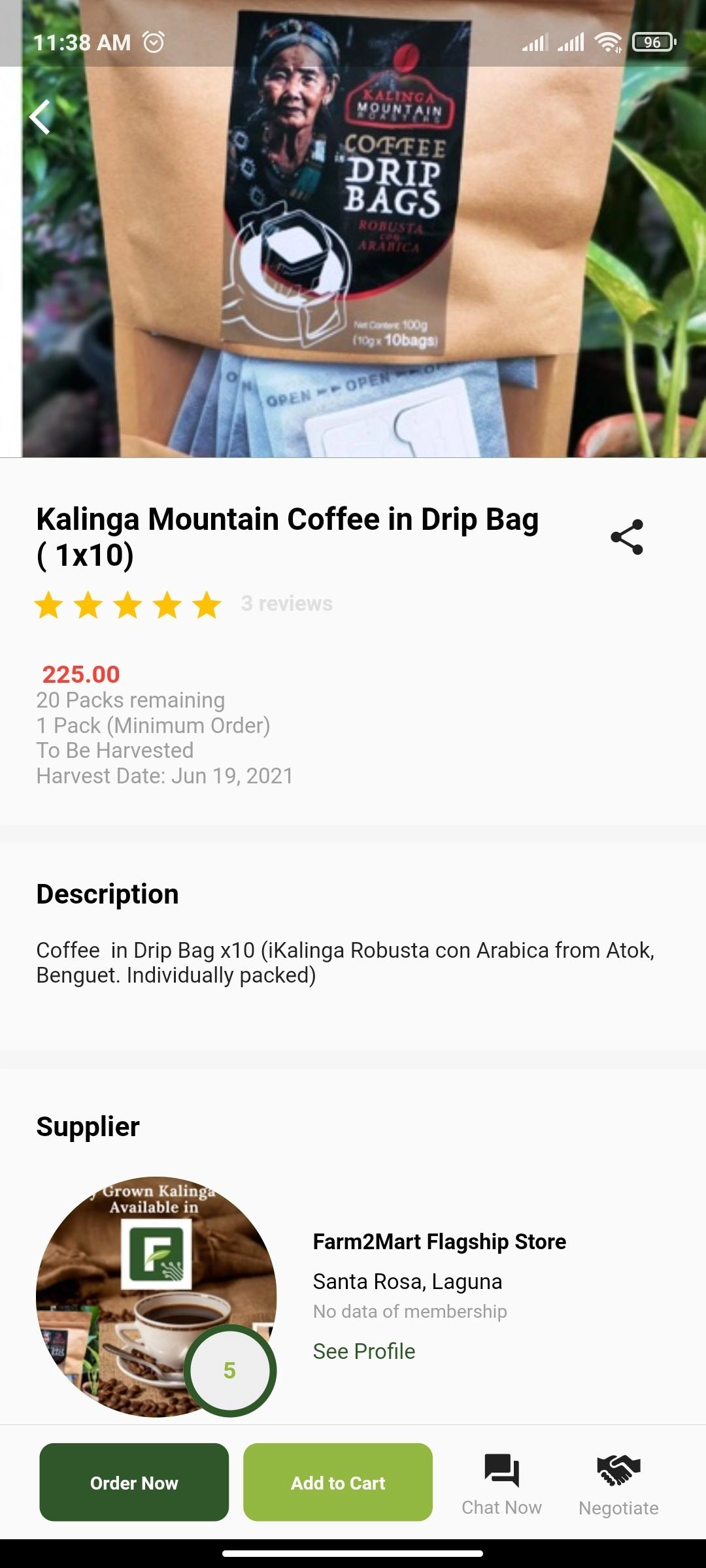View the 3 reviews

click(x=286, y=603)
